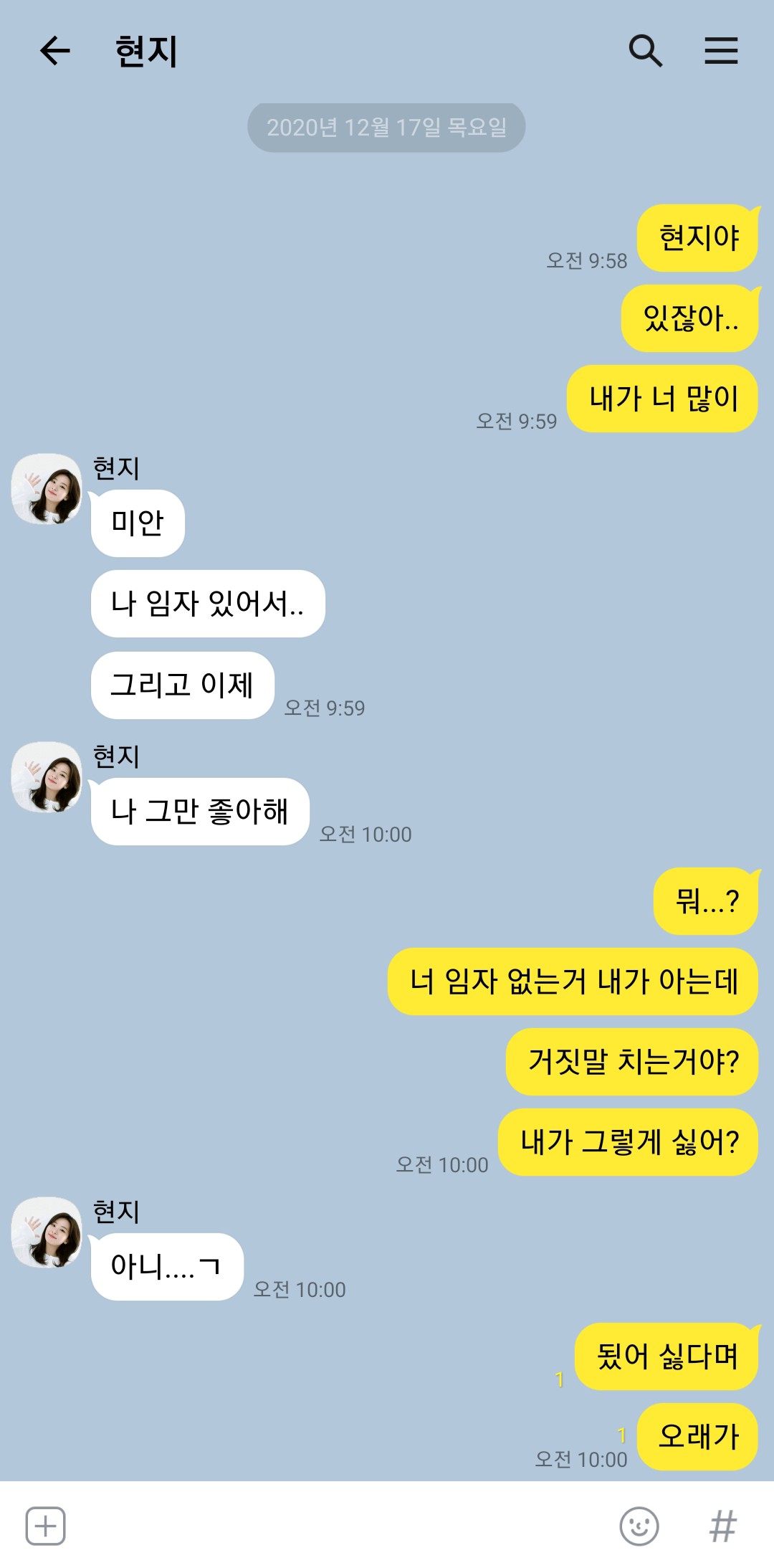This screenshot has width=774, height=1568.
Task: Tap the hashtag search icon
Action: pos(722,1526)
